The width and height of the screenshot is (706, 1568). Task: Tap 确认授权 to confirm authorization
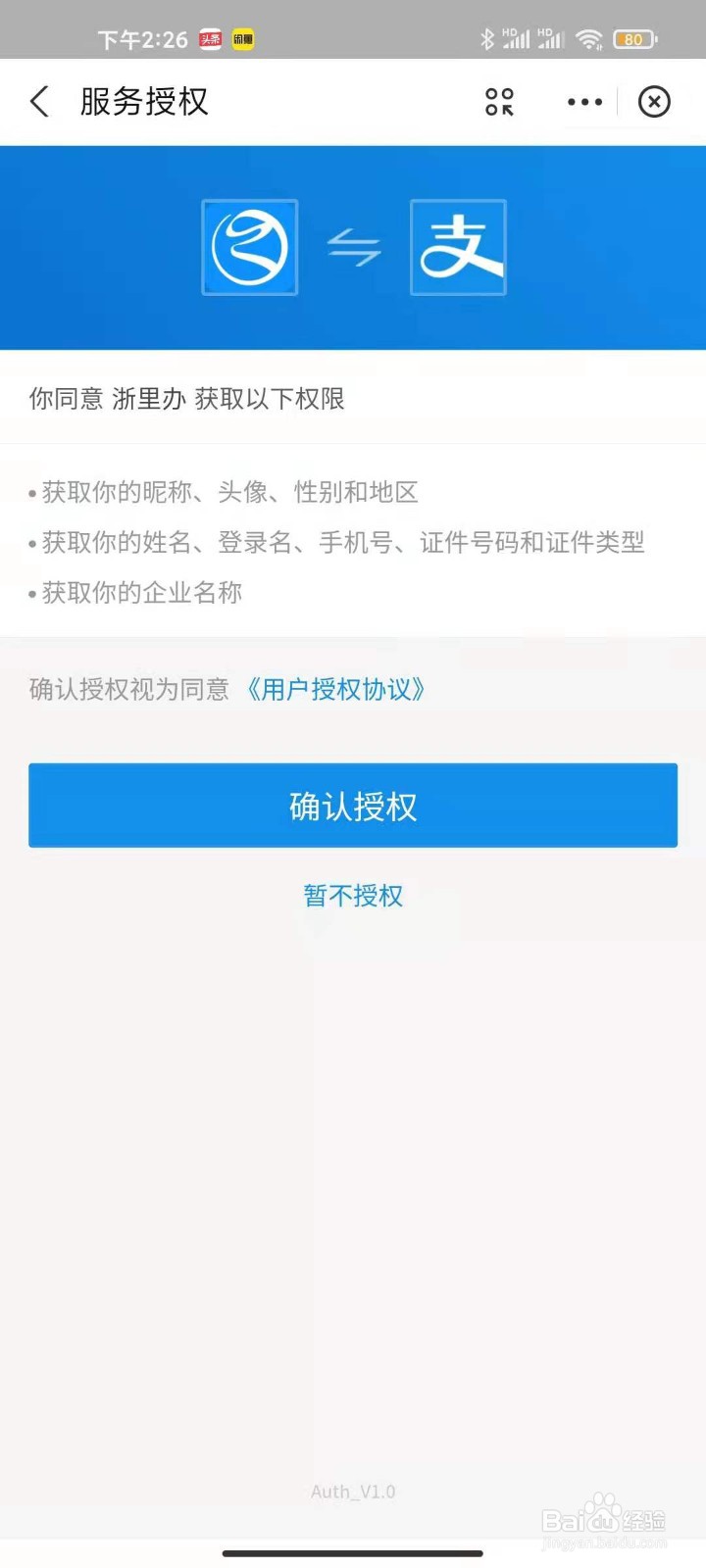point(353,805)
